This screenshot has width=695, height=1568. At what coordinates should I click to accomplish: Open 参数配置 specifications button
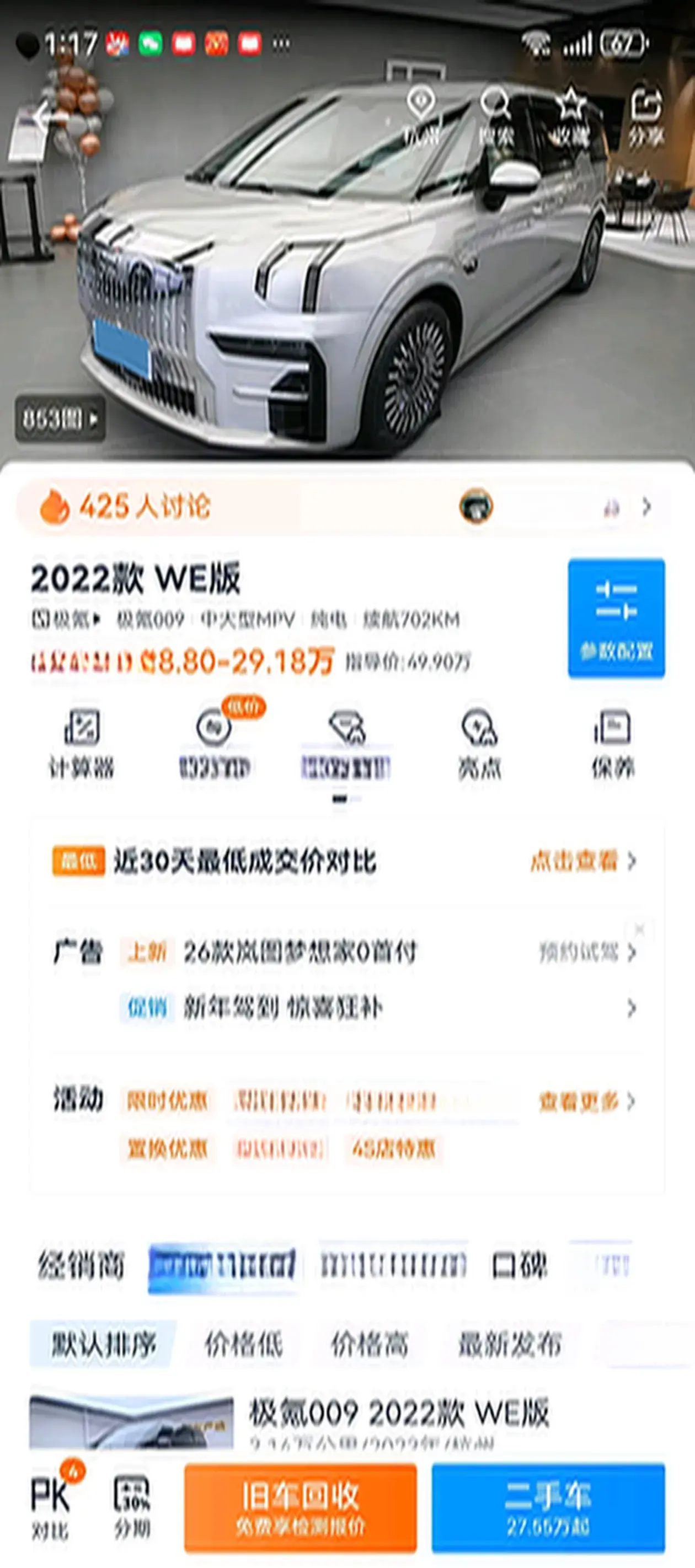616,617
